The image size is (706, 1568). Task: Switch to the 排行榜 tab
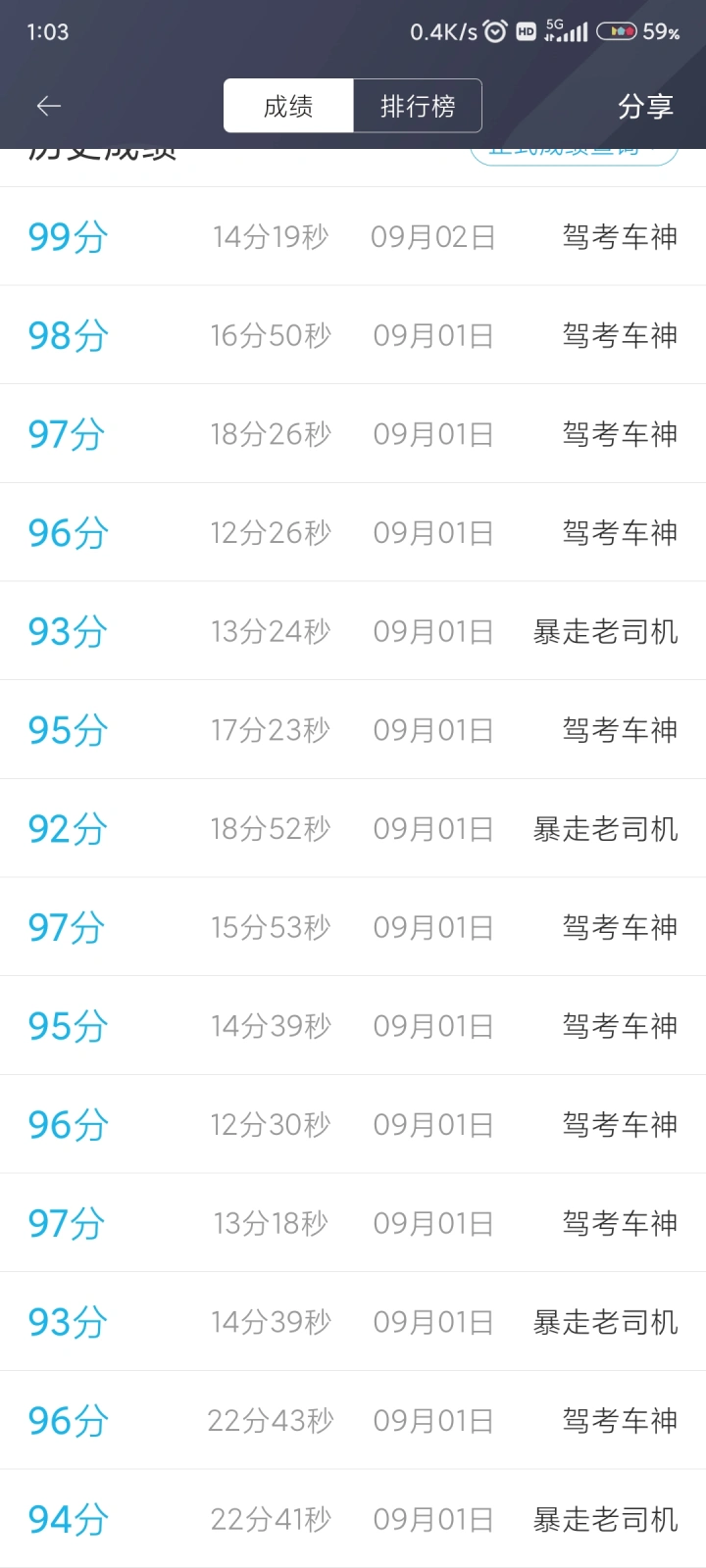pos(418,106)
